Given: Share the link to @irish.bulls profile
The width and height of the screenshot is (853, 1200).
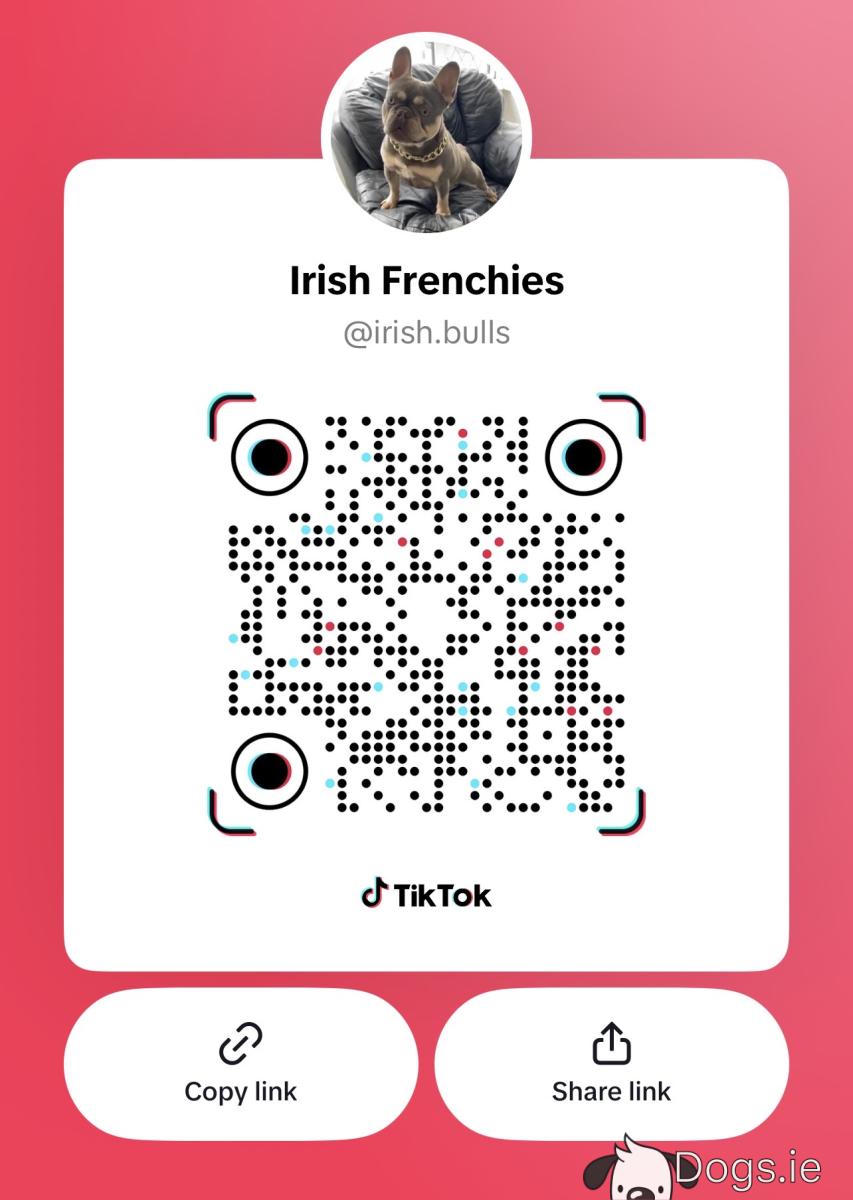Looking at the screenshot, I should pyautogui.click(x=611, y=1064).
